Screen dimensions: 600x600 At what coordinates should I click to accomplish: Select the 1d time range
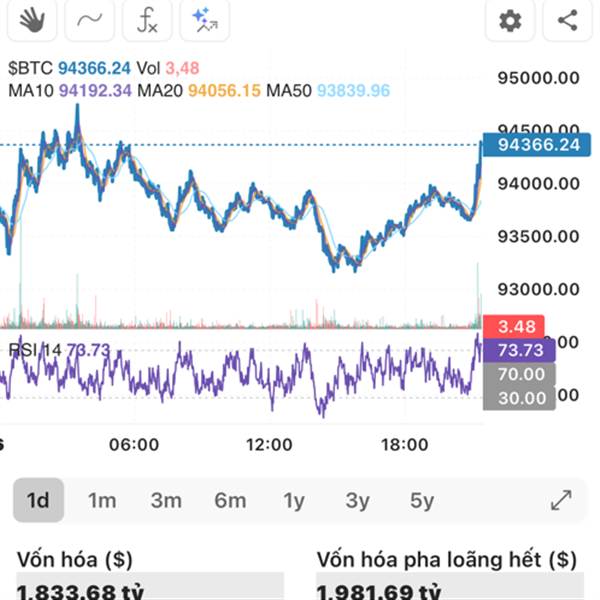38,500
